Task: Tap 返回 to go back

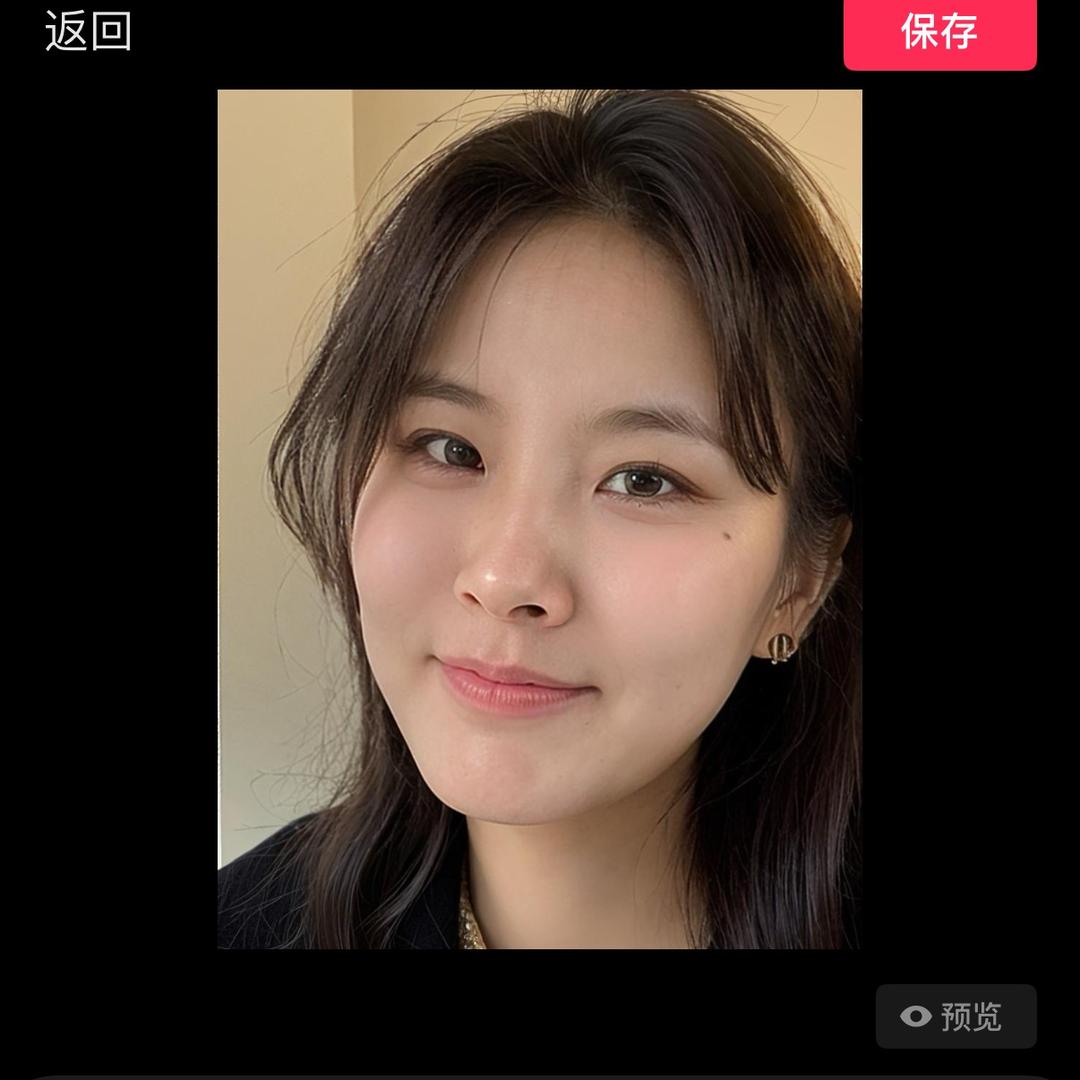Action: pos(88,31)
